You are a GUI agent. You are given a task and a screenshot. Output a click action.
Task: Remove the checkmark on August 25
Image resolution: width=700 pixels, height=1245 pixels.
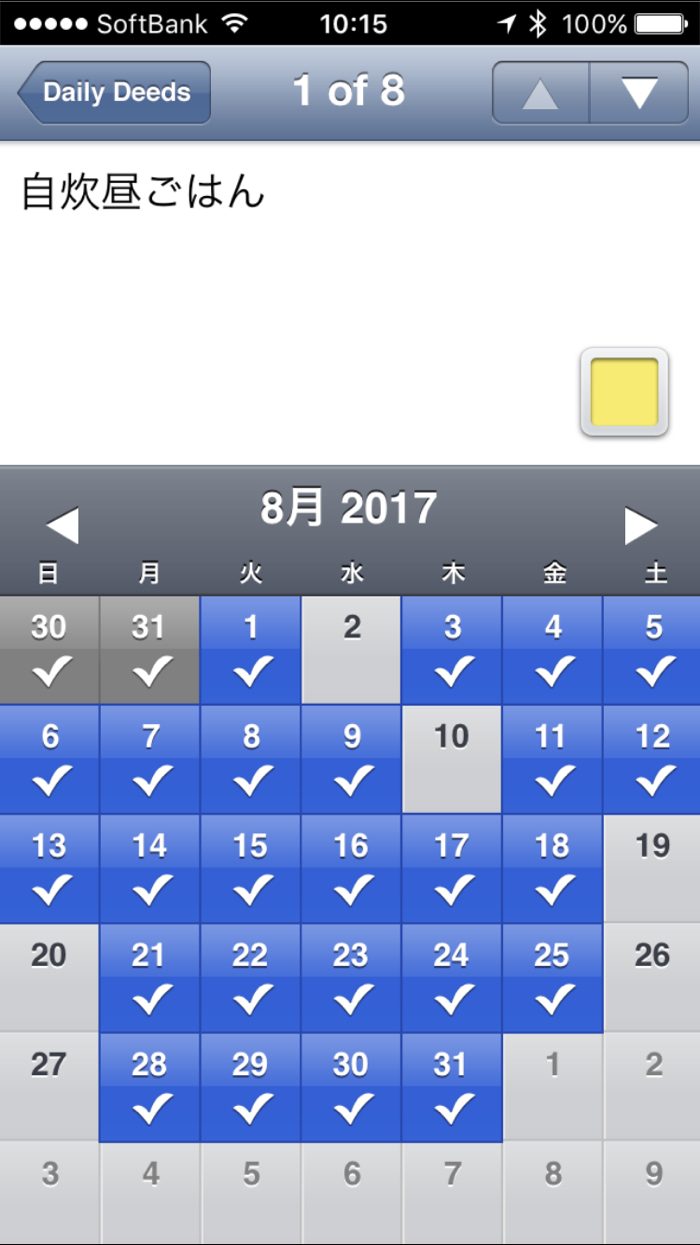pyautogui.click(x=552, y=977)
